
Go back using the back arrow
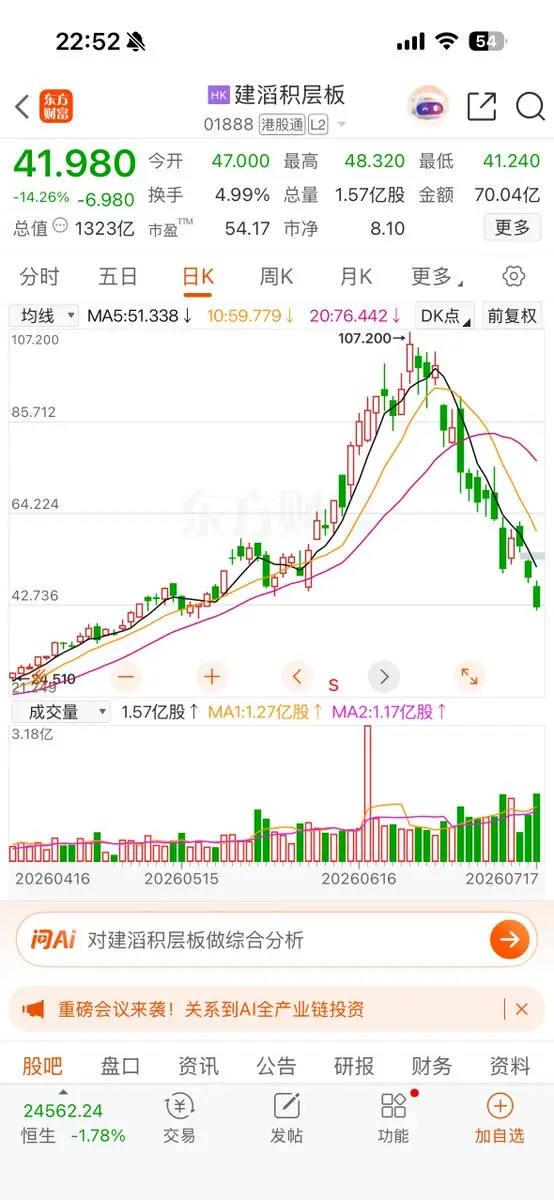pos(22,106)
